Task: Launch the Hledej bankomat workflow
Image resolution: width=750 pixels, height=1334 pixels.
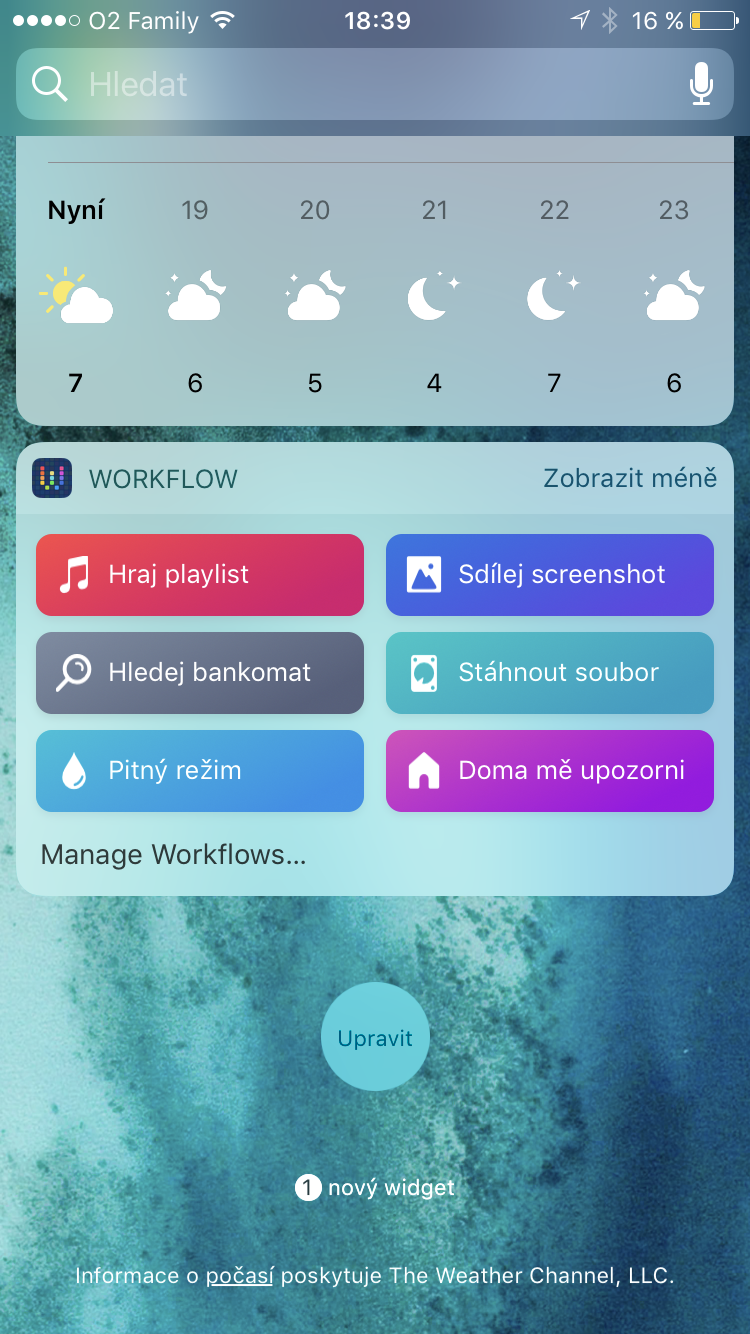Action: tap(200, 673)
